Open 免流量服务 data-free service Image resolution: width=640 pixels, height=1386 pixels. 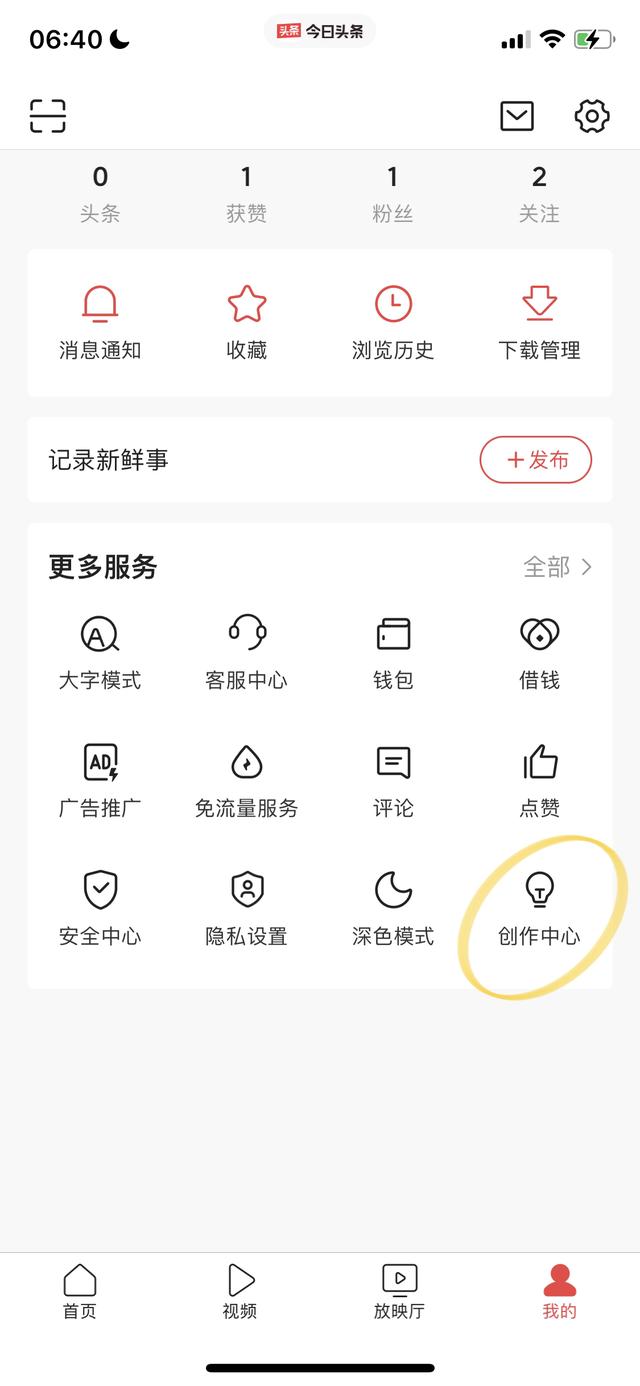246,780
